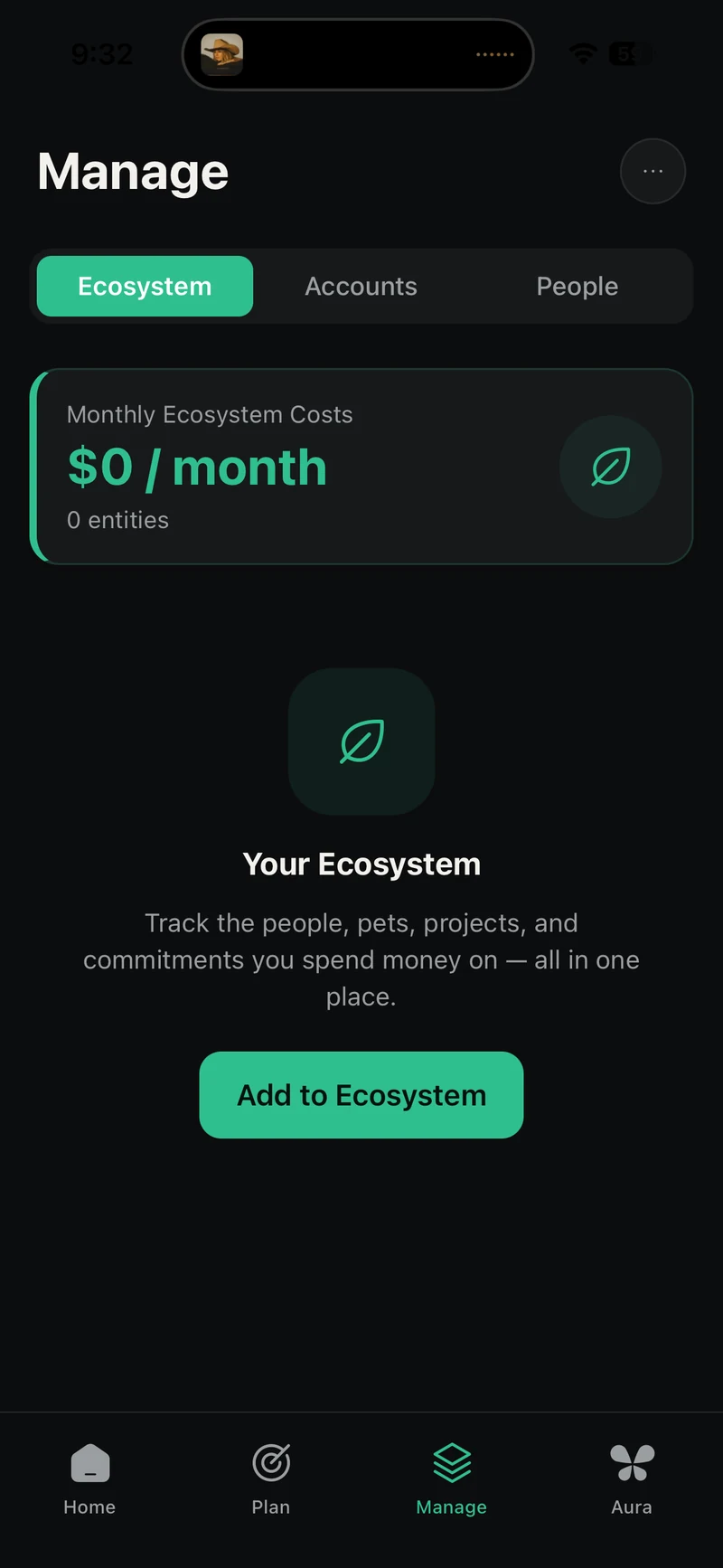Switch to the Accounts segment
Screen dimensions: 723x1568
click(361, 286)
